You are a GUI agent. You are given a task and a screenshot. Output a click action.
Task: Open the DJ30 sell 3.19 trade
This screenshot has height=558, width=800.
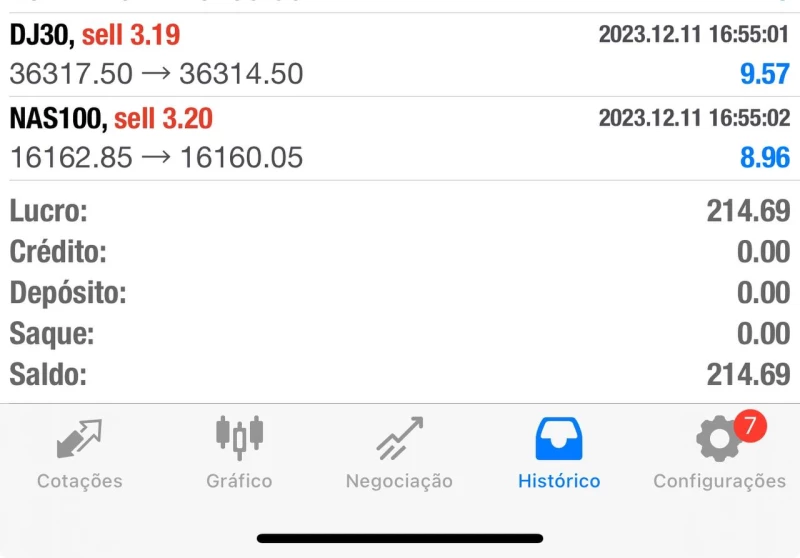400,55
